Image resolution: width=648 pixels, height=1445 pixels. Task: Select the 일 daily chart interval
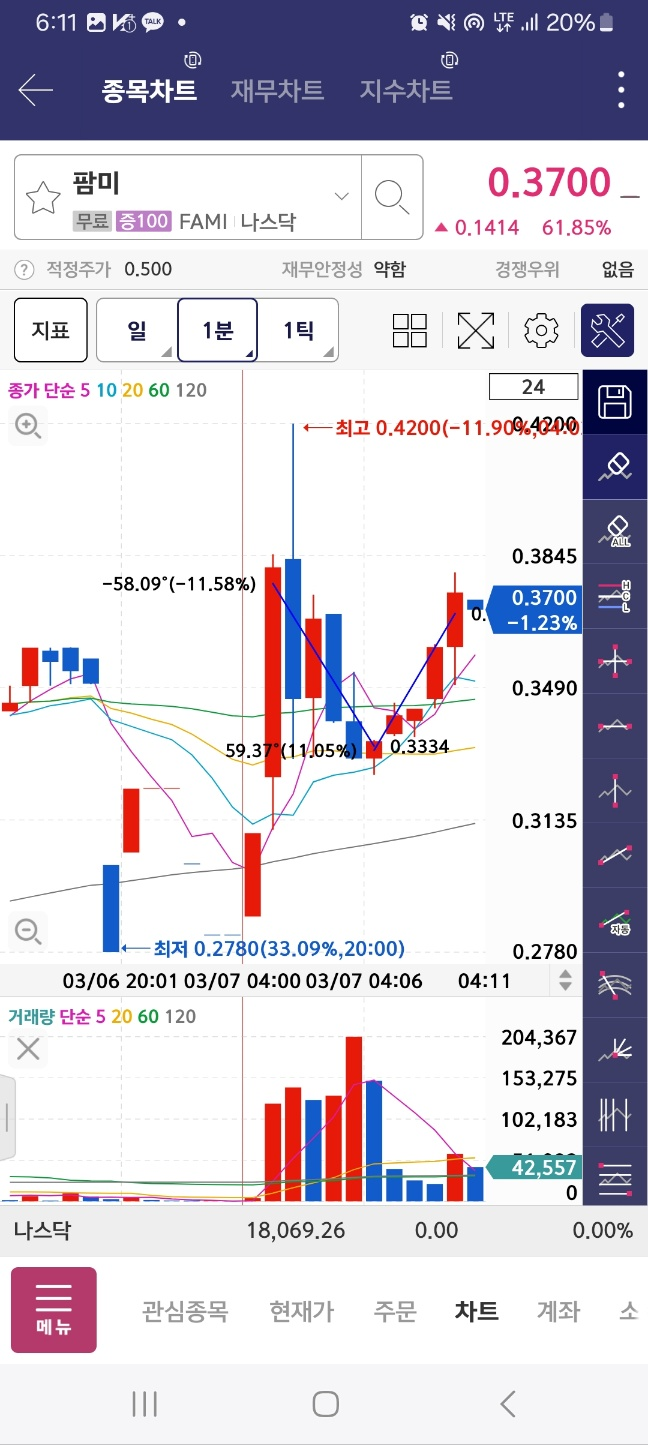pos(137,330)
